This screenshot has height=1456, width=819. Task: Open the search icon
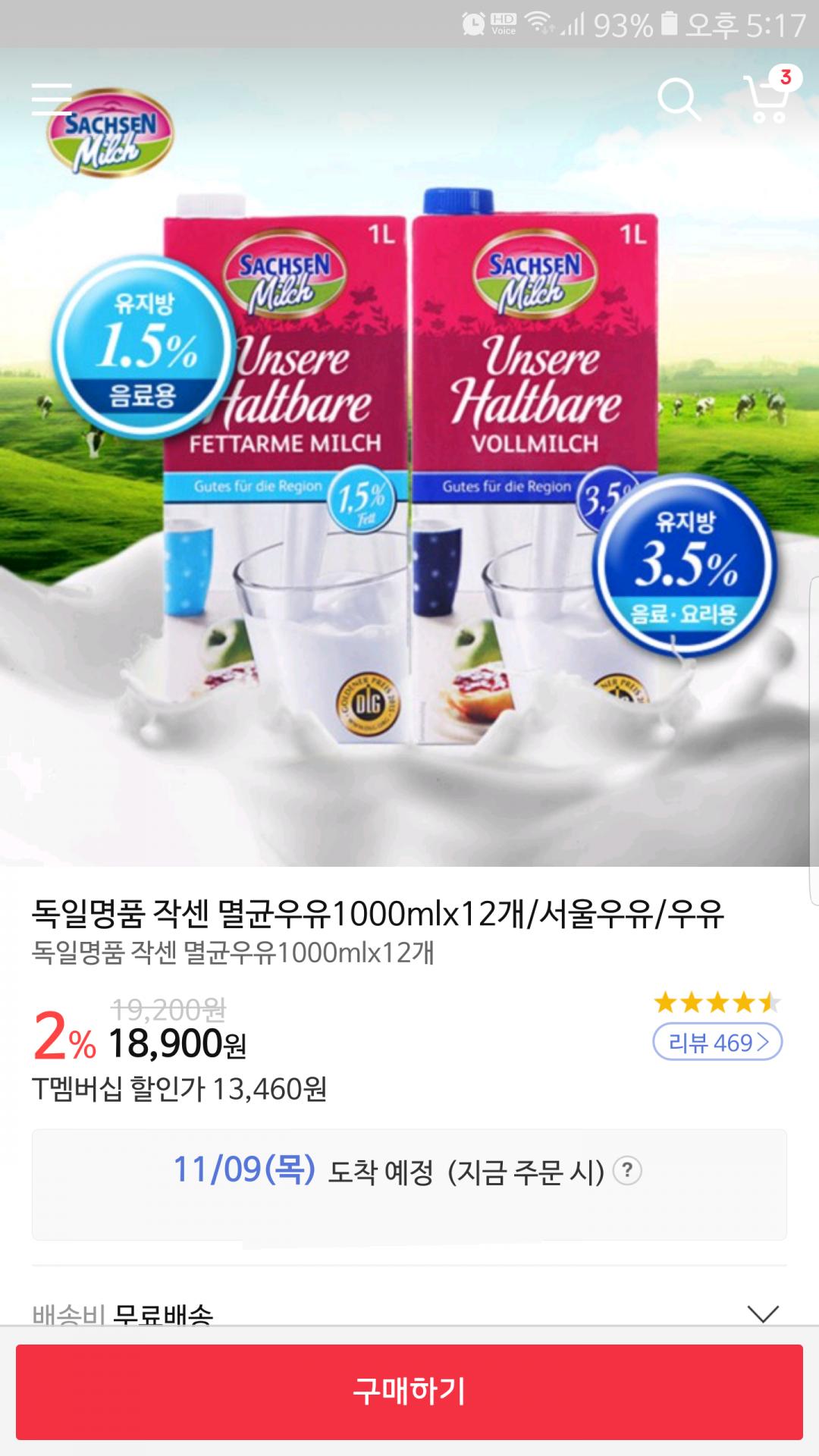(678, 99)
